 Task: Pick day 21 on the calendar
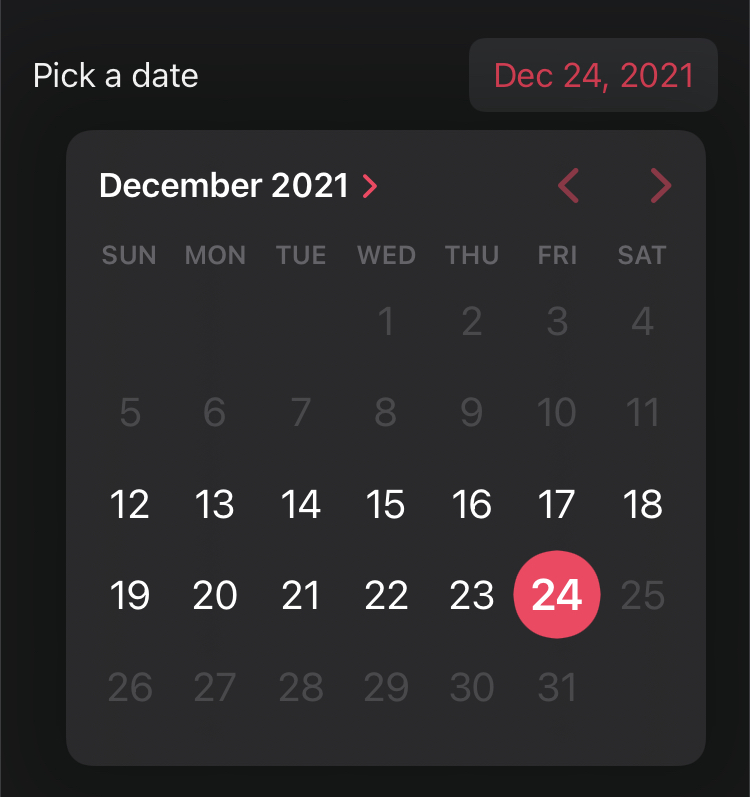click(300, 596)
